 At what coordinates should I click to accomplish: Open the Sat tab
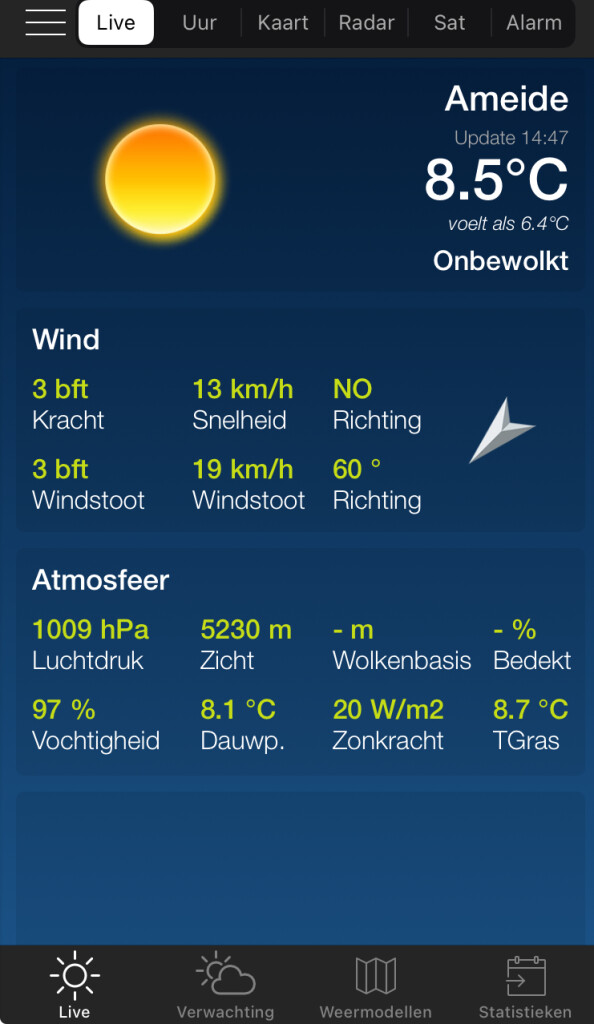click(x=449, y=23)
